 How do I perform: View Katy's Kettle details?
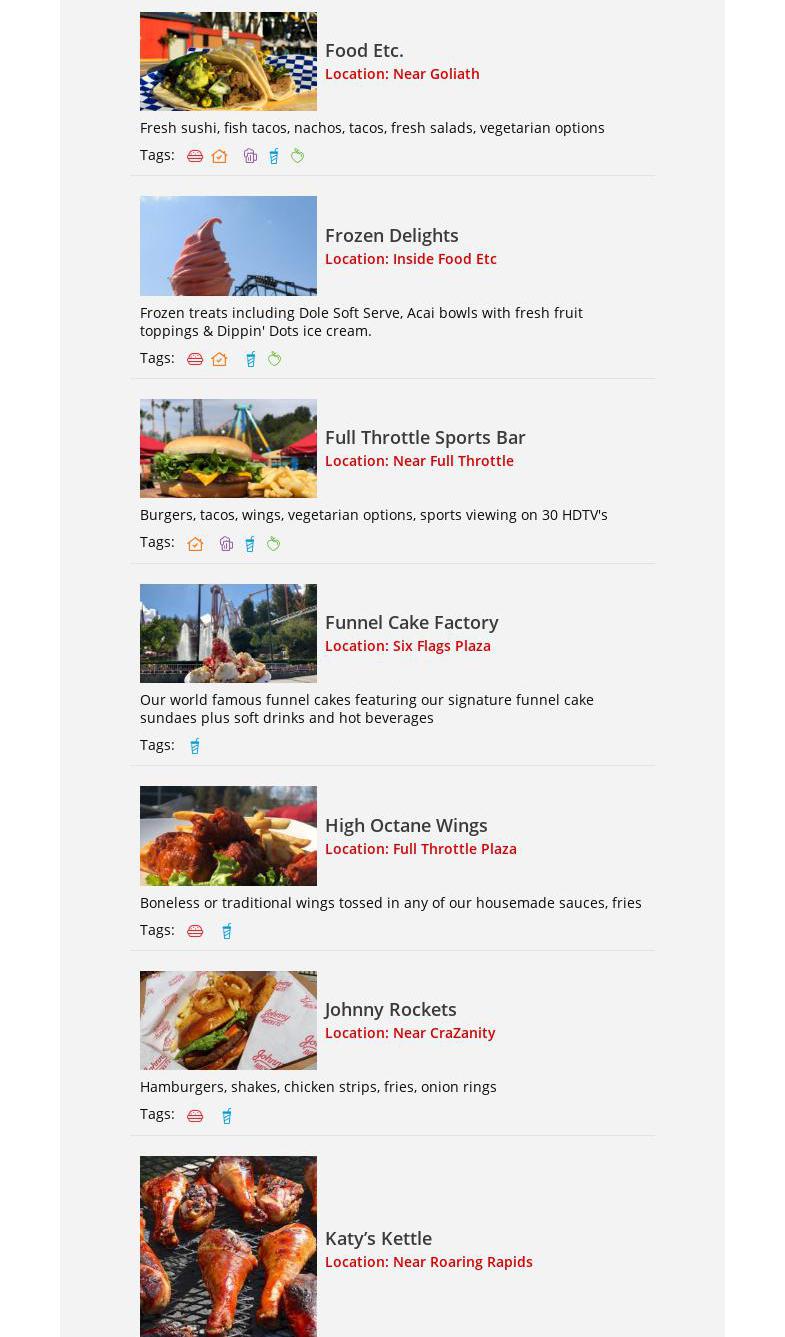tap(378, 1238)
